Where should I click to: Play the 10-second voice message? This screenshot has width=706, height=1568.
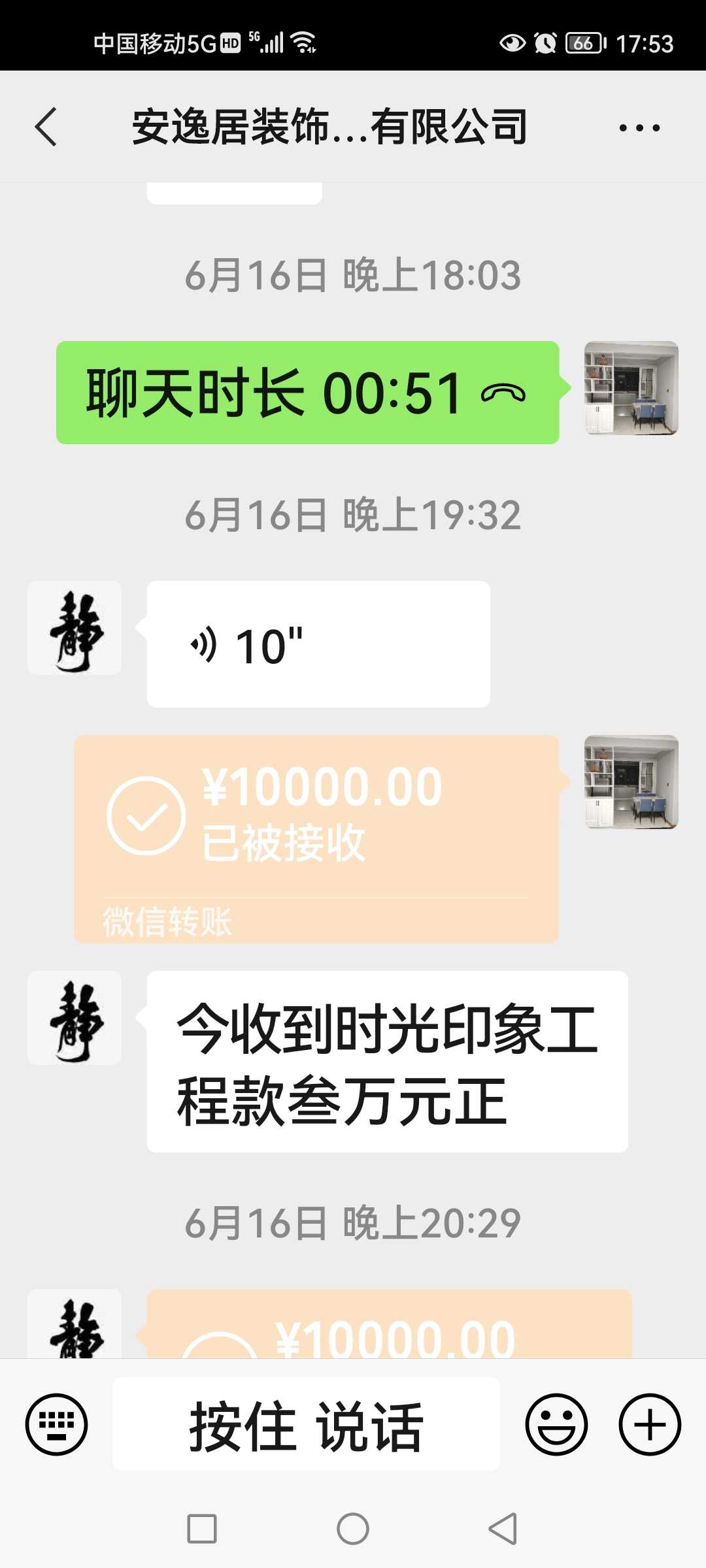click(318, 644)
